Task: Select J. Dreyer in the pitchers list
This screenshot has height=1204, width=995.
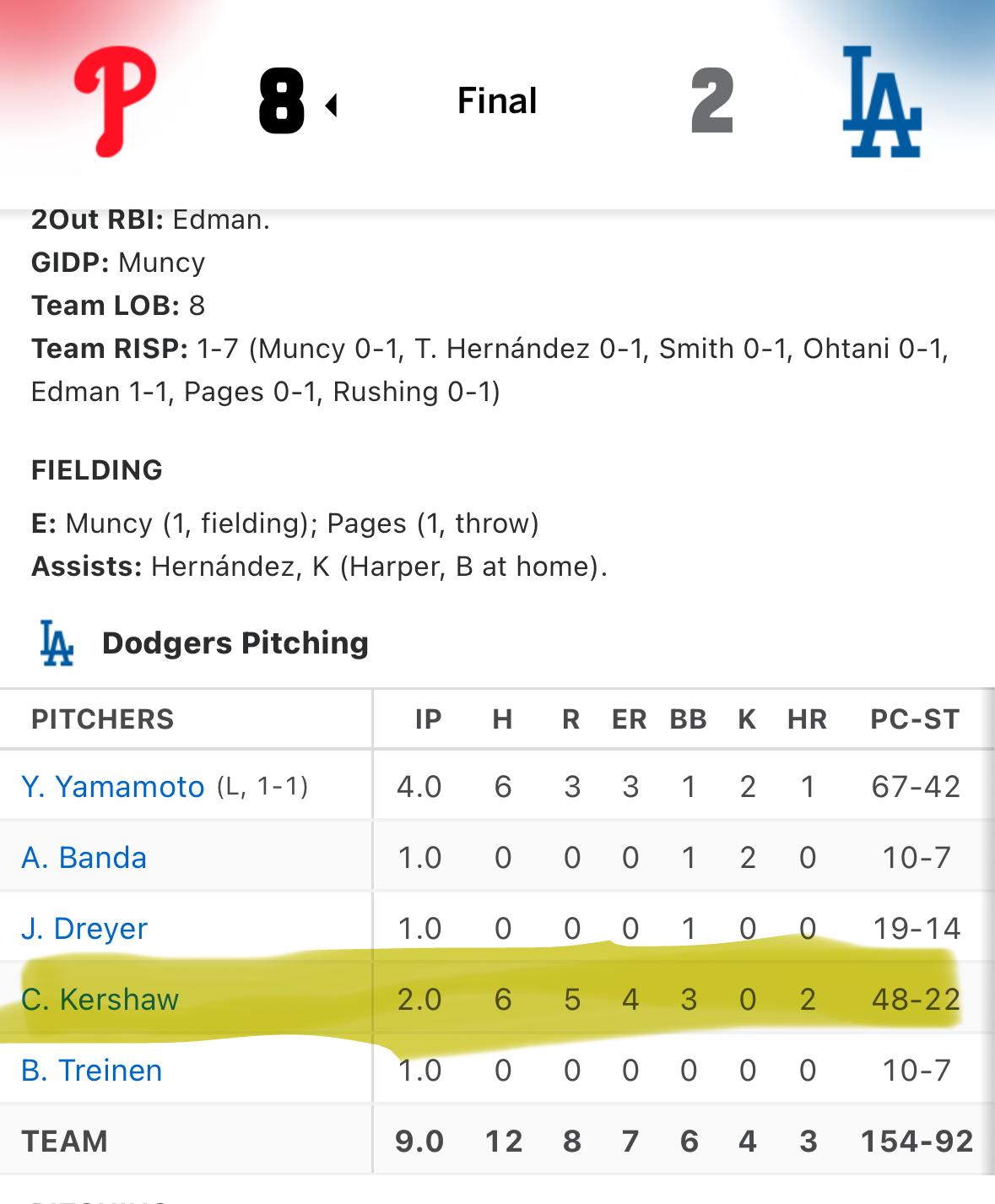Action: pos(84,929)
